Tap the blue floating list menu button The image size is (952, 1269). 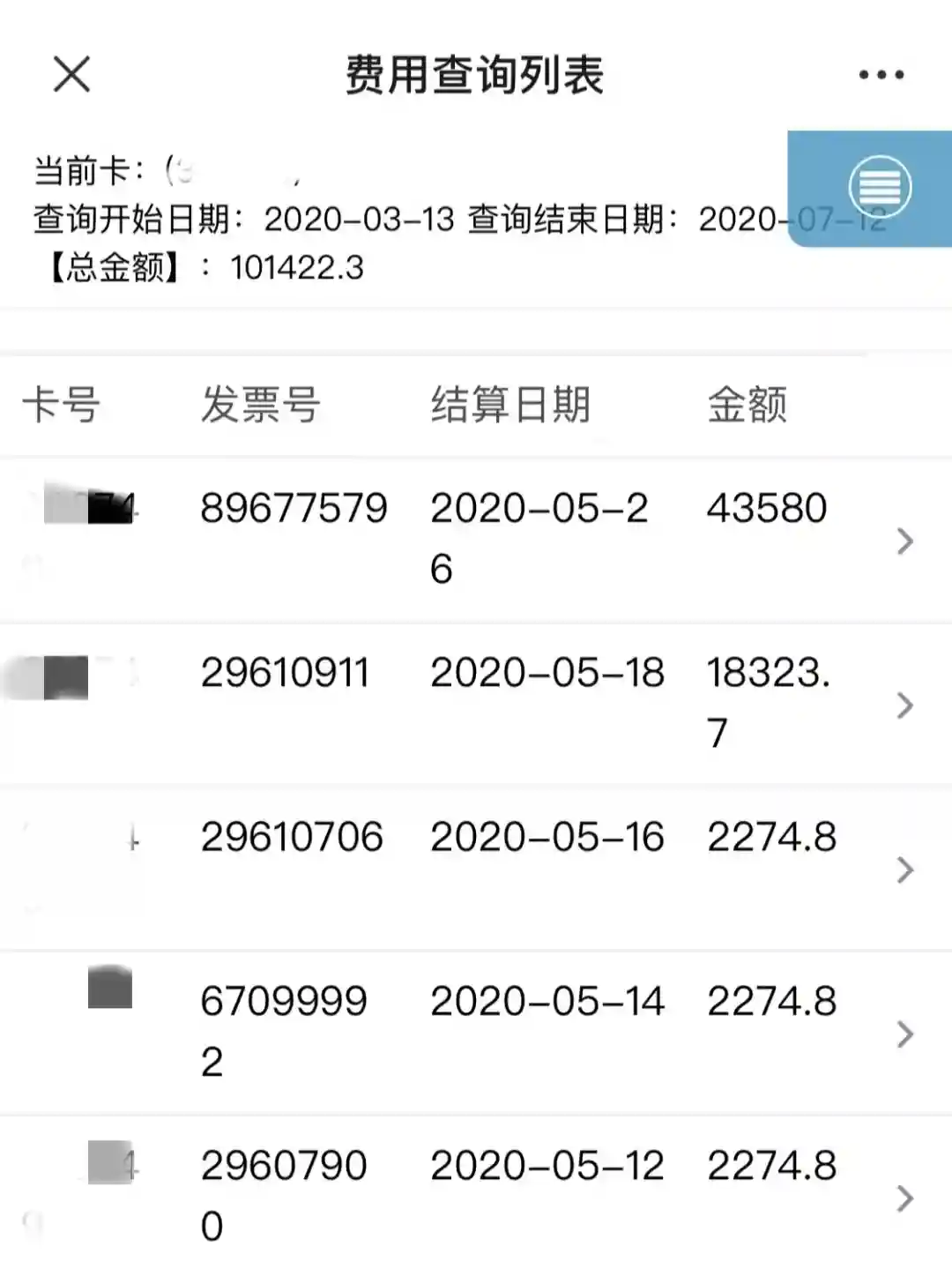879,187
